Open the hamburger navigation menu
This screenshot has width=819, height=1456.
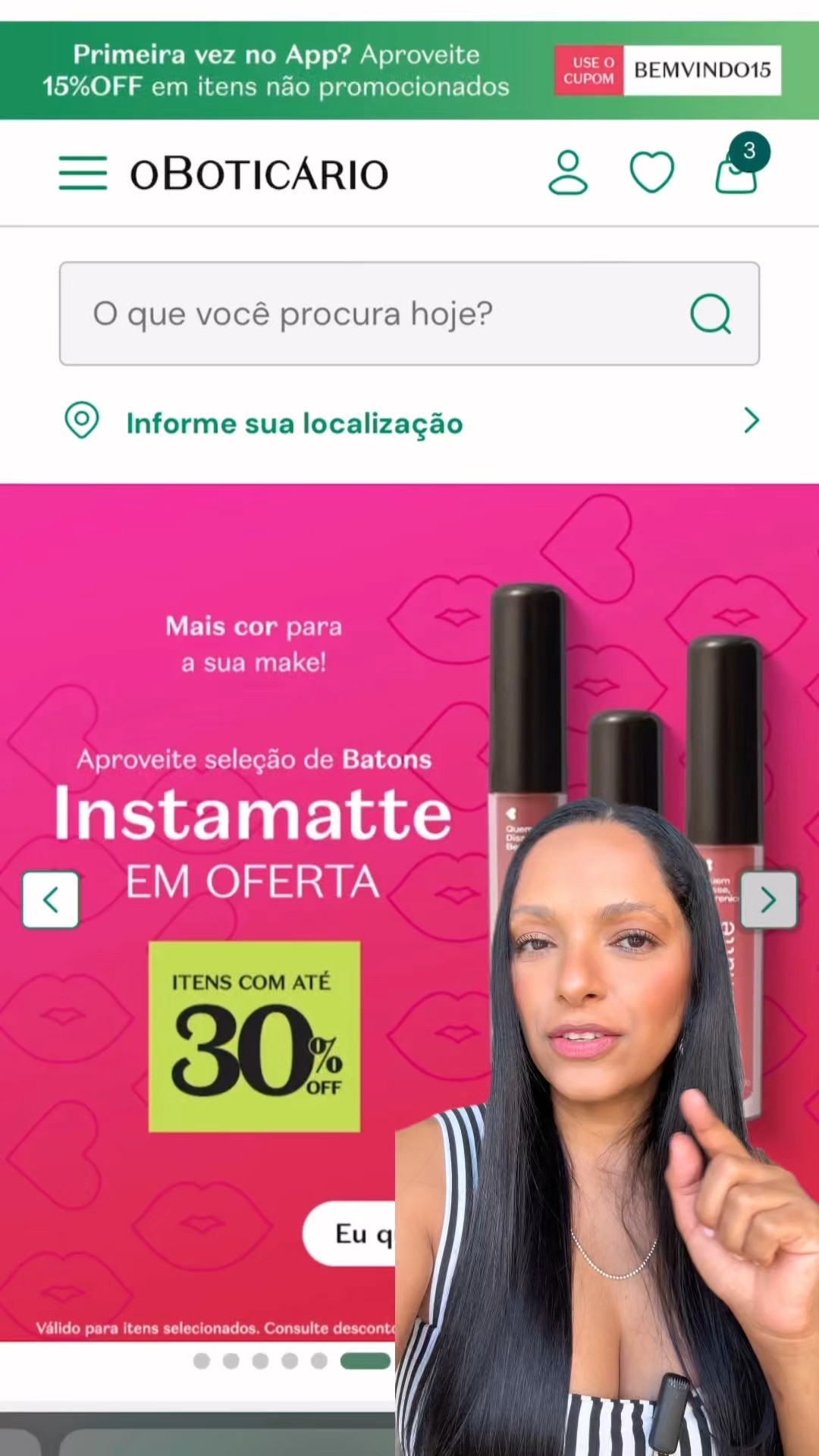click(x=83, y=172)
